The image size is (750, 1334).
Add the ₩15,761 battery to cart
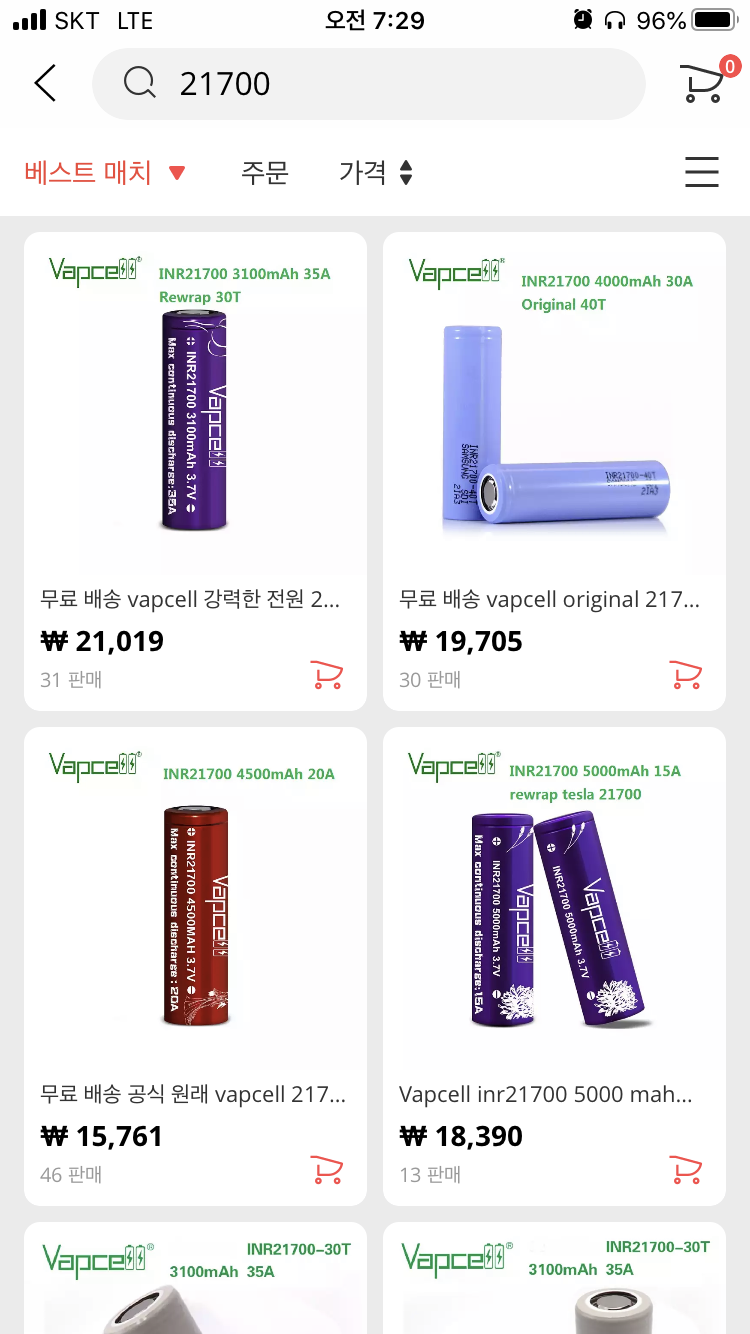(327, 1170)
